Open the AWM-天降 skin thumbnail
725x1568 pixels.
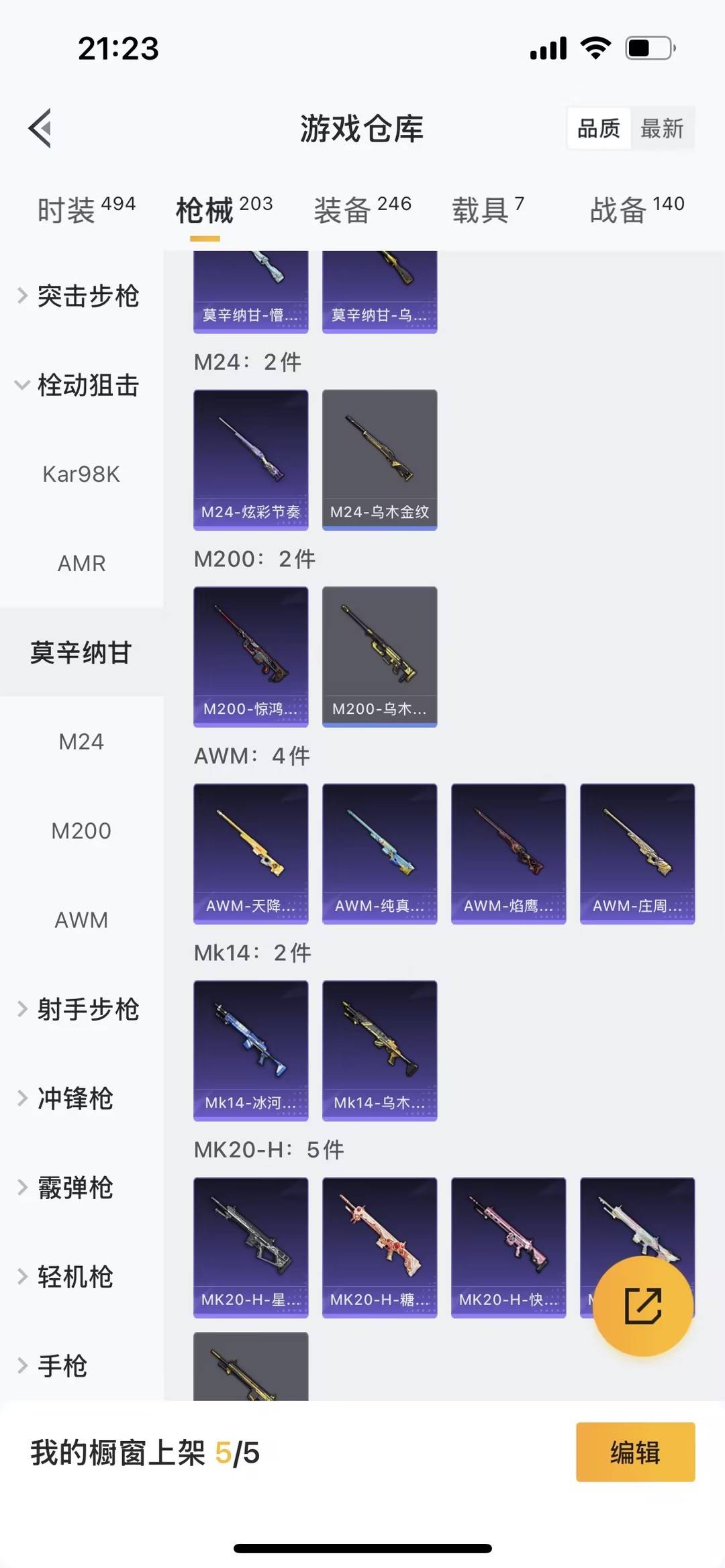pyautogui.click(x=250, y=852)
